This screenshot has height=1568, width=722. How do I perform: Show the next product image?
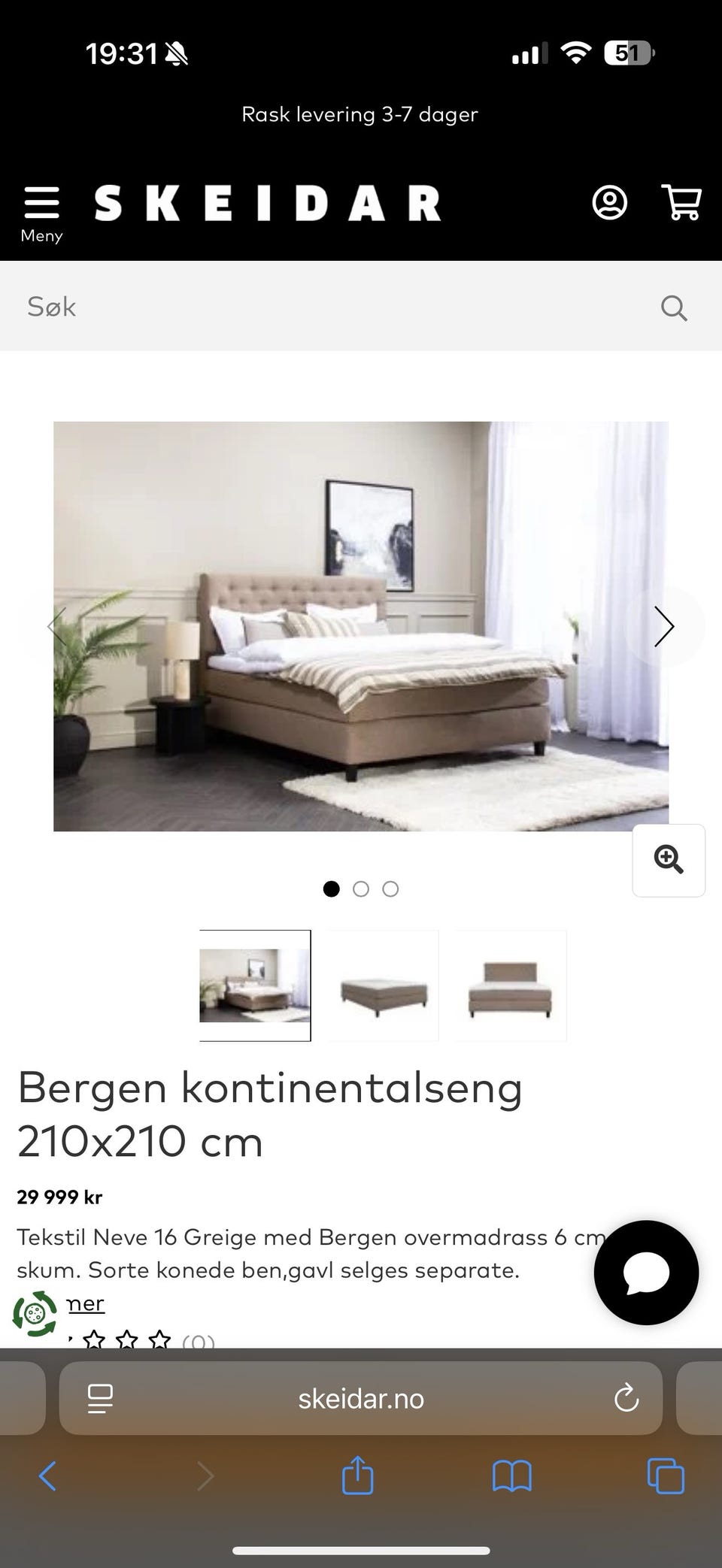click(x=664, y=626)
